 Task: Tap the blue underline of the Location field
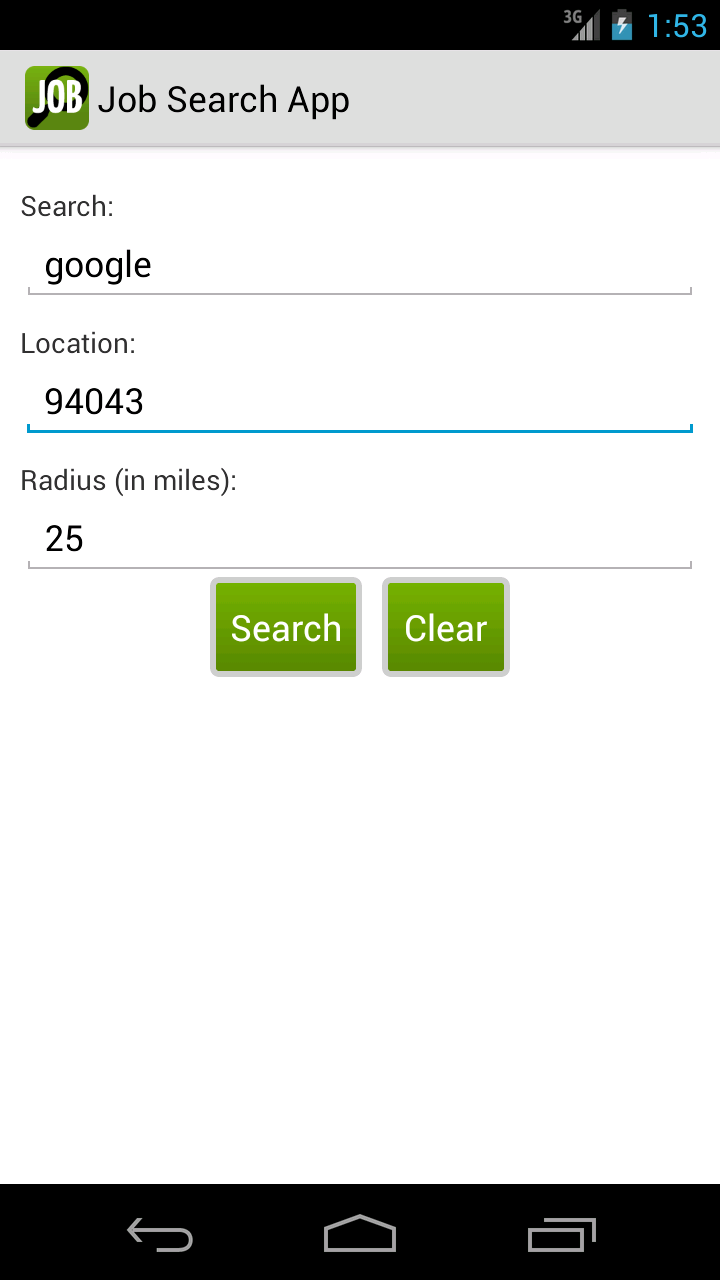click(360, 429)
